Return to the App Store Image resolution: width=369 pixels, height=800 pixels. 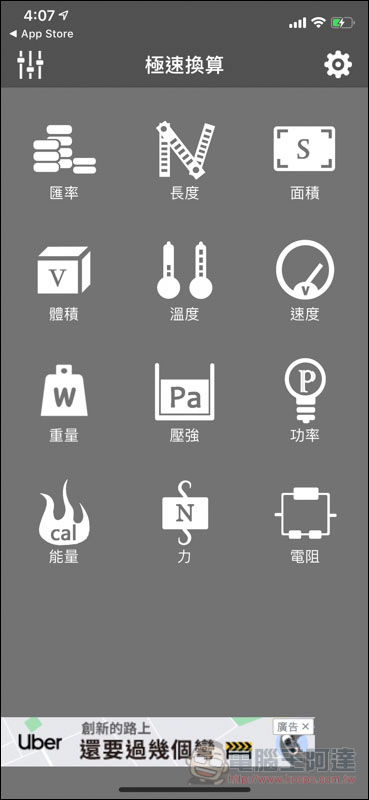click(41, 34)
